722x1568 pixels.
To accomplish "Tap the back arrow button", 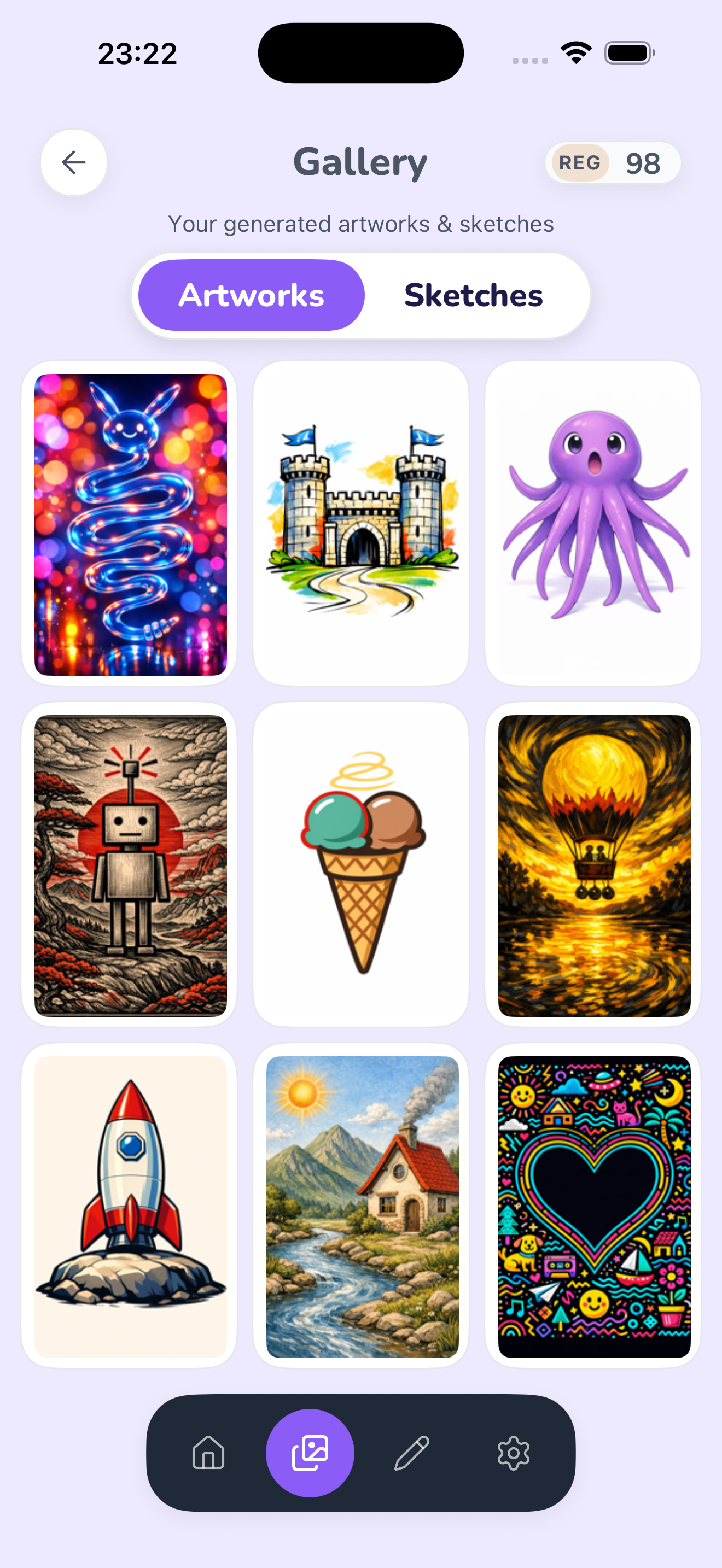I will 73,162.
